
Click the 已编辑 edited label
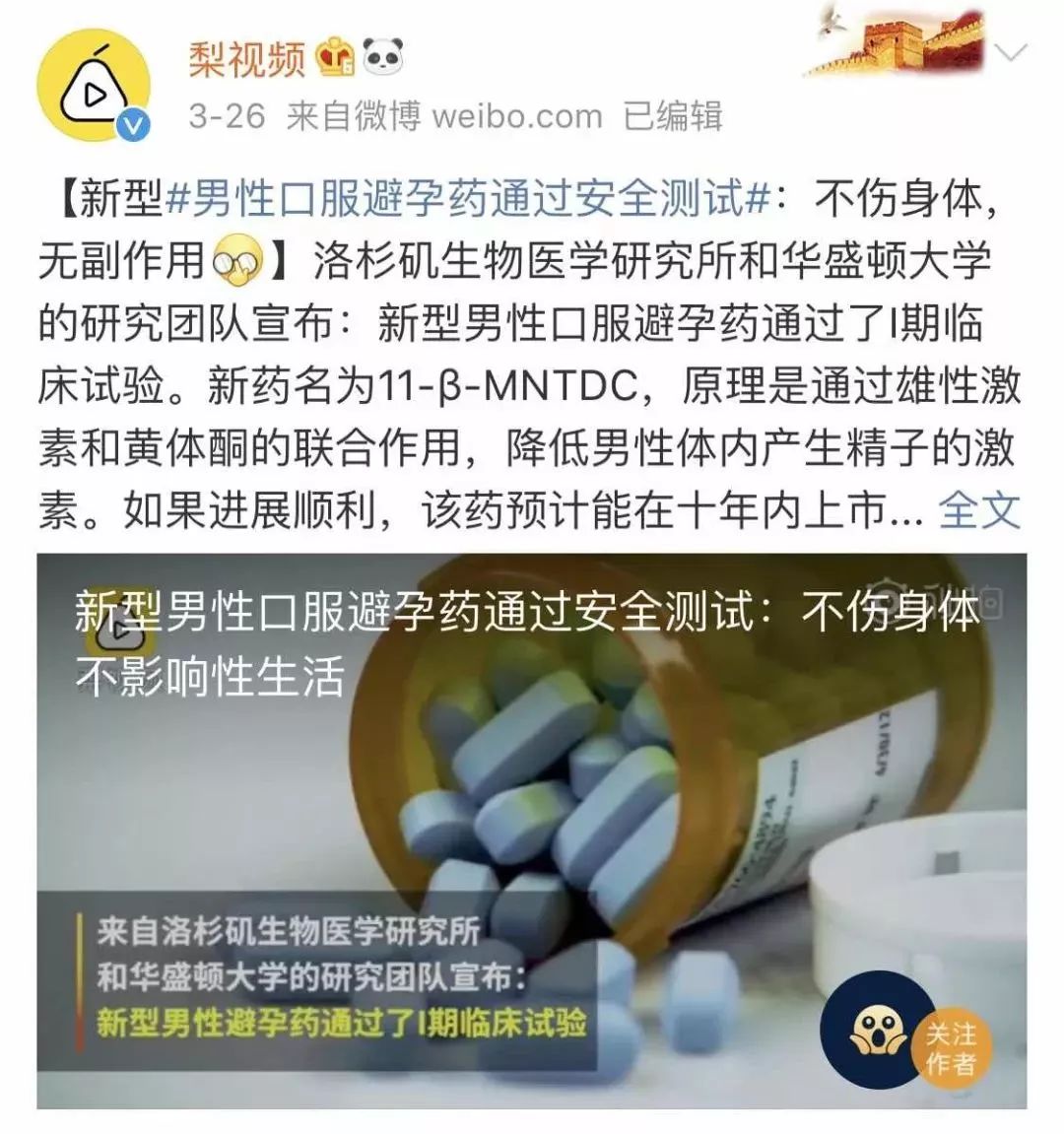(675, 116)
